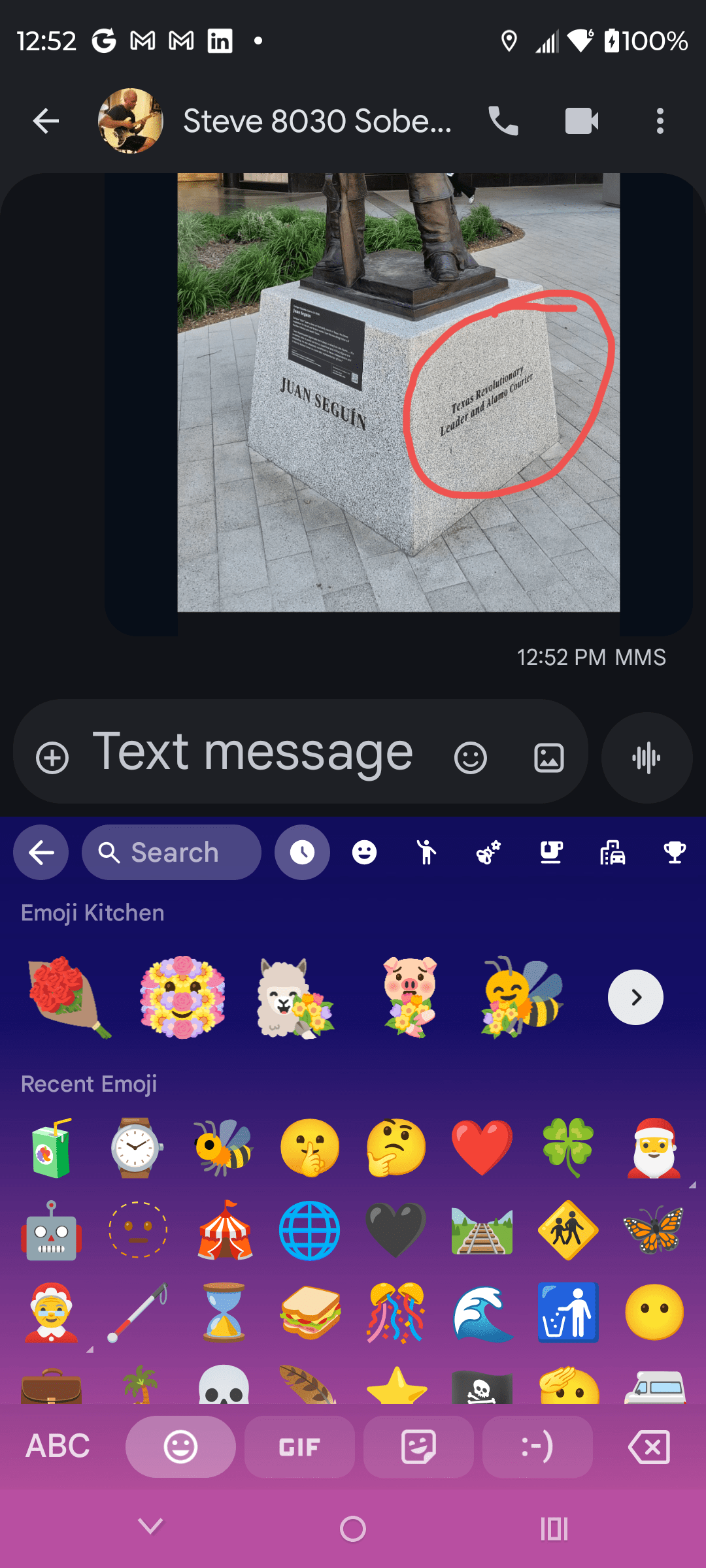Viewport: 706px width, 1568px height.
Task: Insert the thinking face emoji
Action: (396, 1147)
